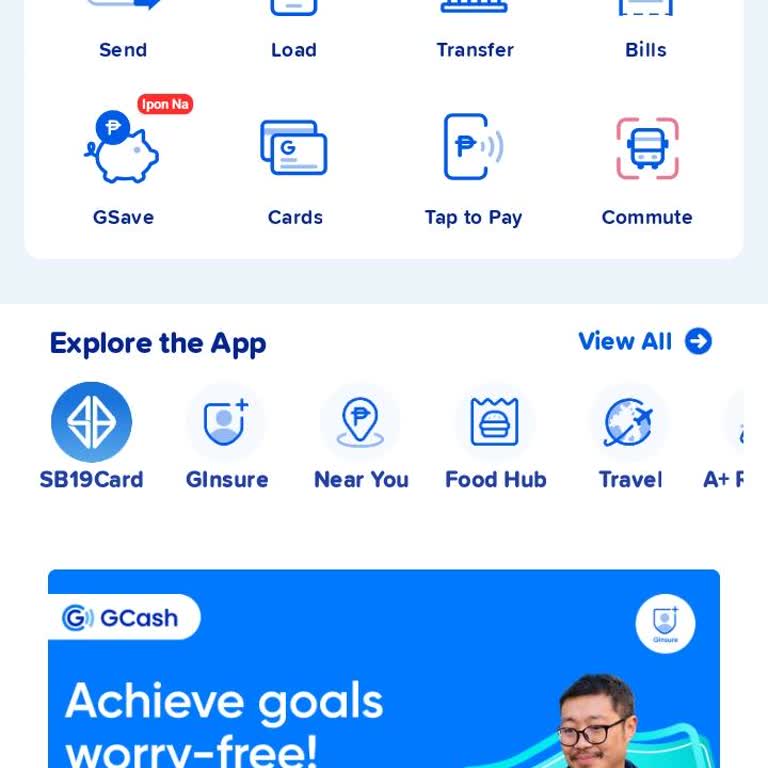Screen dimensions: 768x768
Task: Open the Load service
Action: (x=294, y=30)
